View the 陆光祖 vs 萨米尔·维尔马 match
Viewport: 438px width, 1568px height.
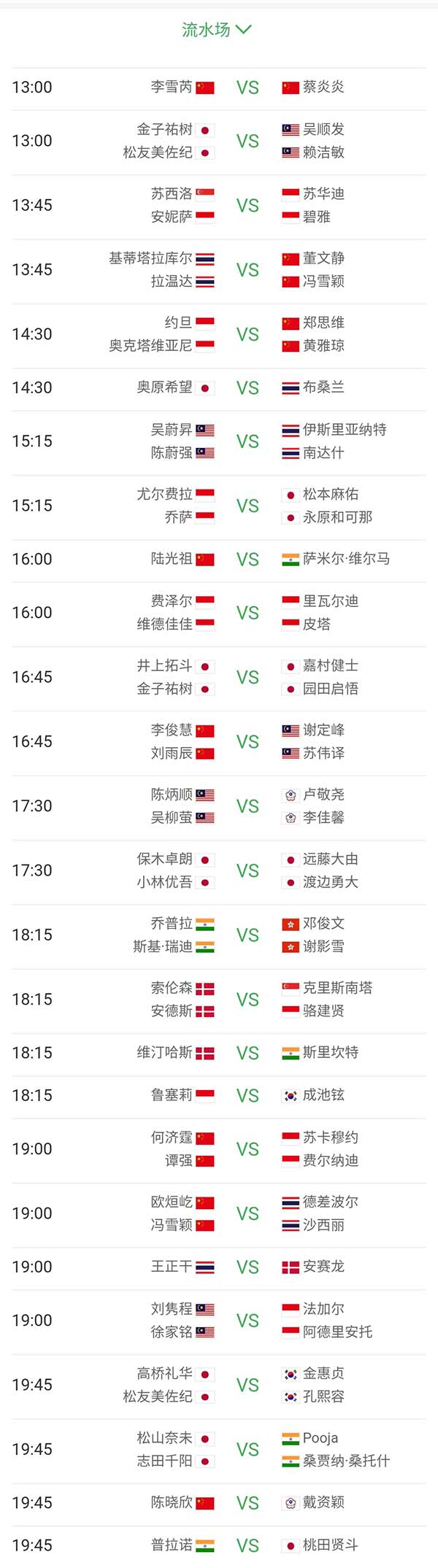pos(219,560)
